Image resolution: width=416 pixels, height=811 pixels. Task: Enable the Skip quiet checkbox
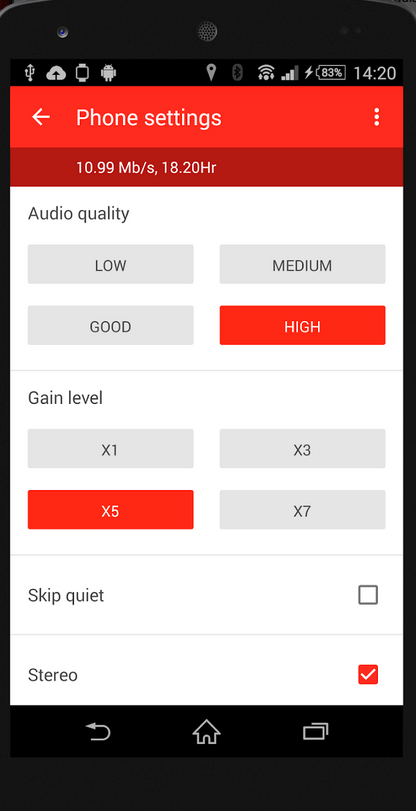coord(368,595)
